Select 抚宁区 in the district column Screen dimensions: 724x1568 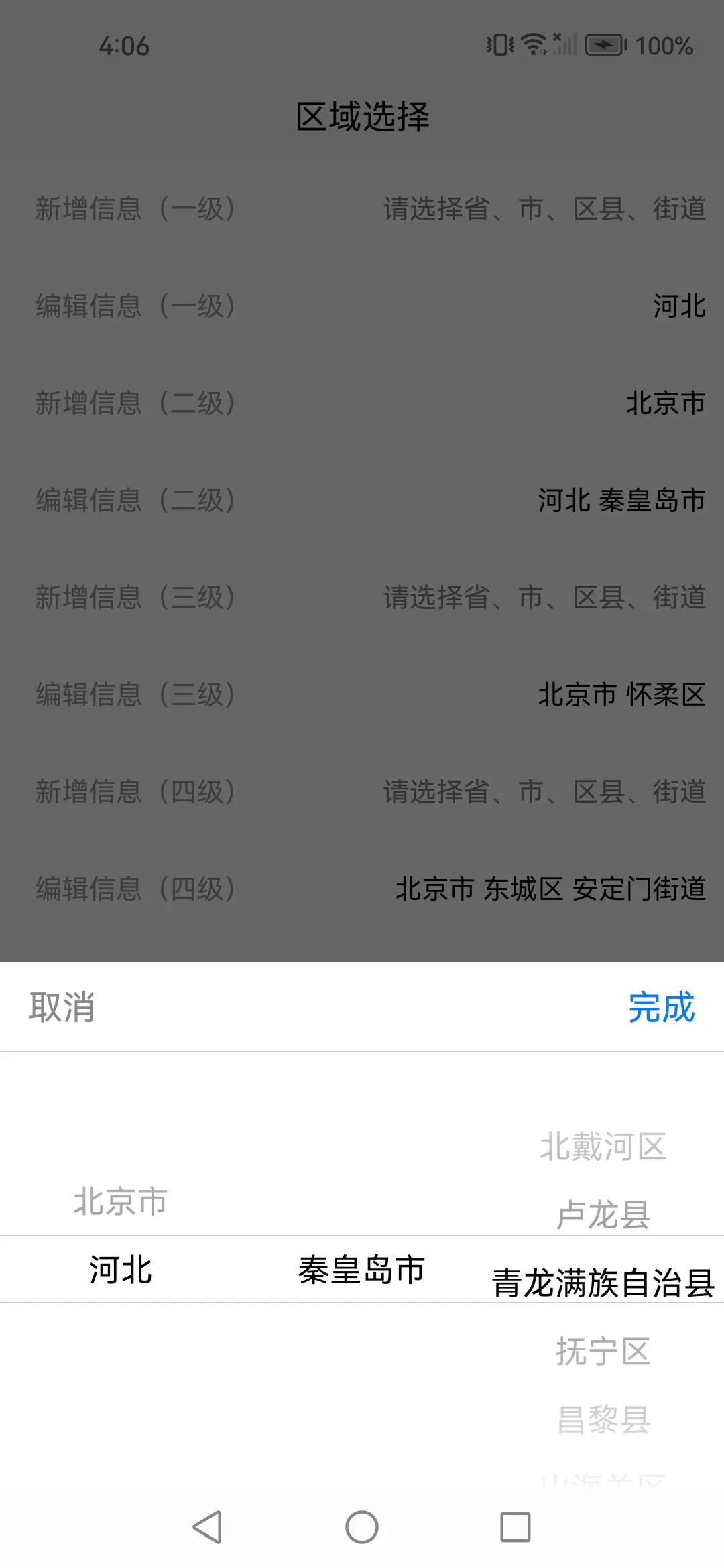603,1351
